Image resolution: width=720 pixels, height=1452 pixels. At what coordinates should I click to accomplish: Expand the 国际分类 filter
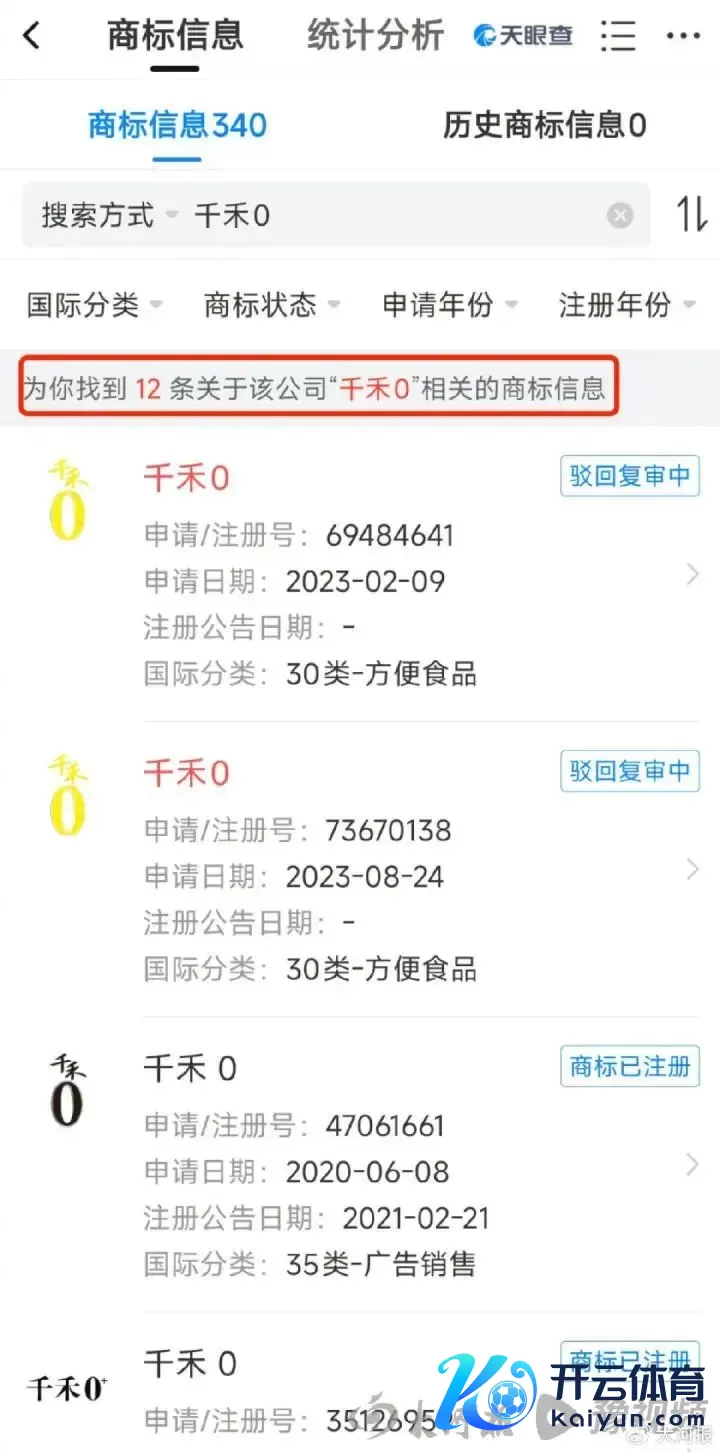point(95,304)
